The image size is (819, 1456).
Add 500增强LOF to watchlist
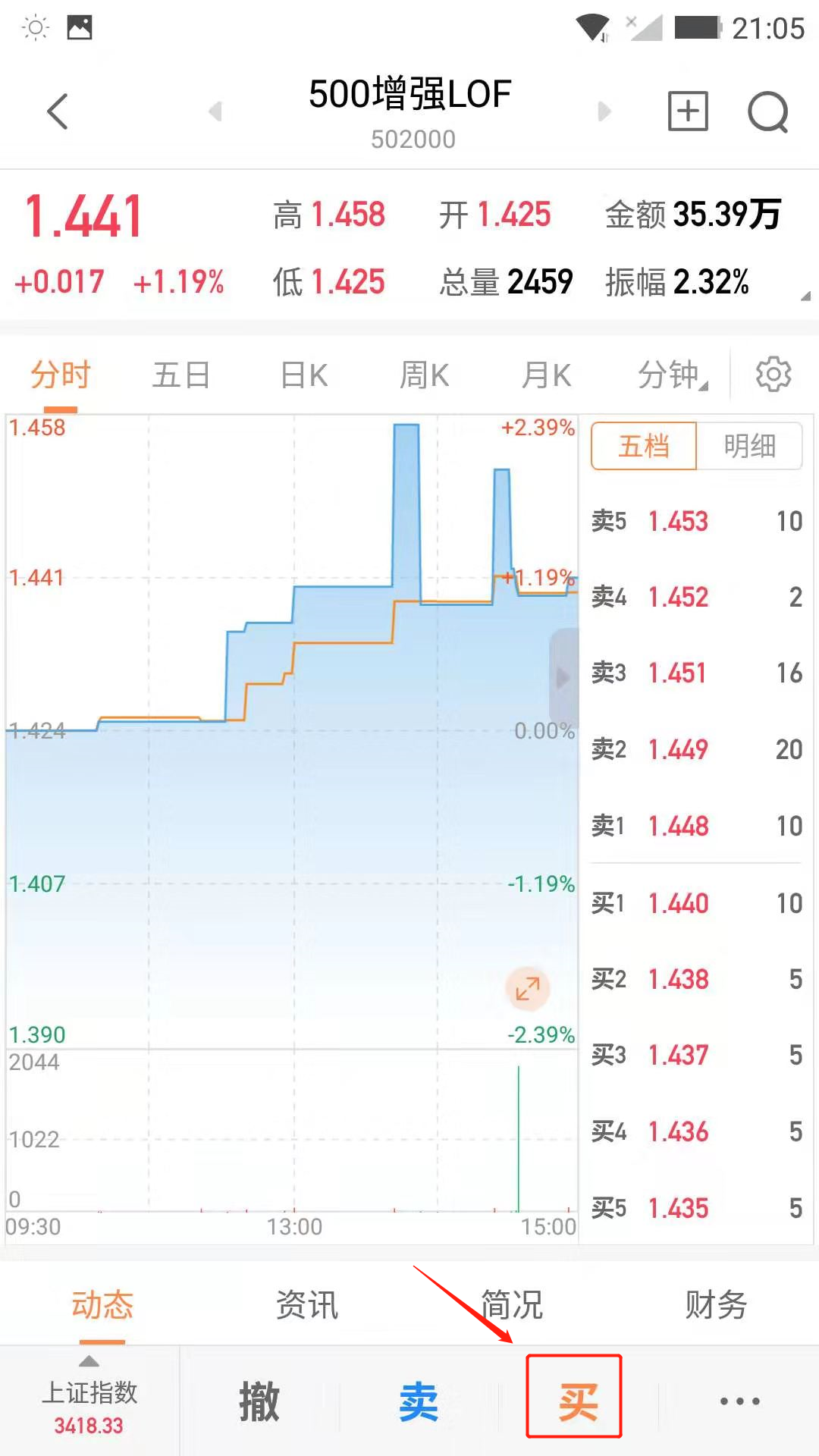688,111
